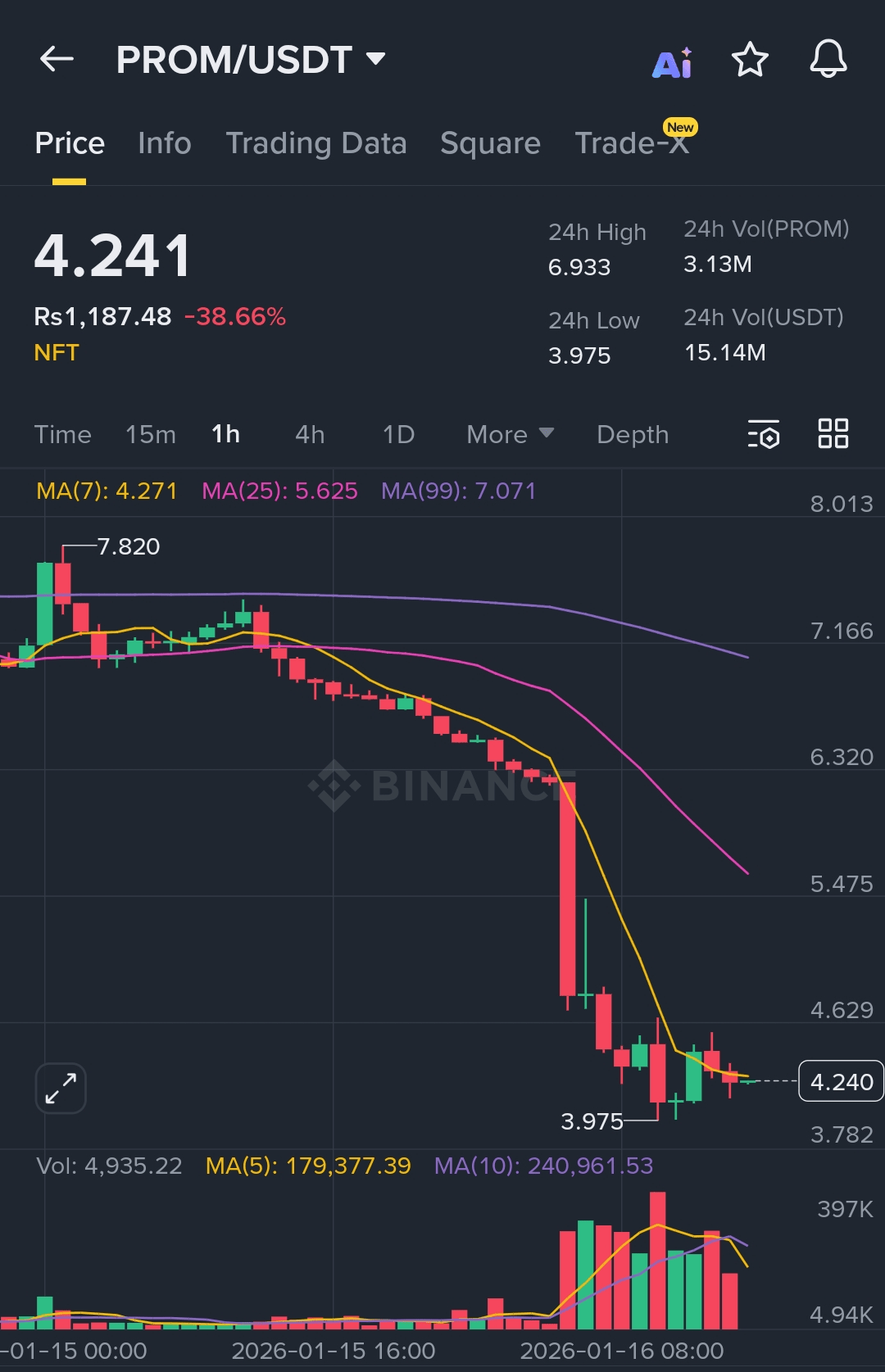
Task: Change chart interval to 15m
Action: (151, 434)
